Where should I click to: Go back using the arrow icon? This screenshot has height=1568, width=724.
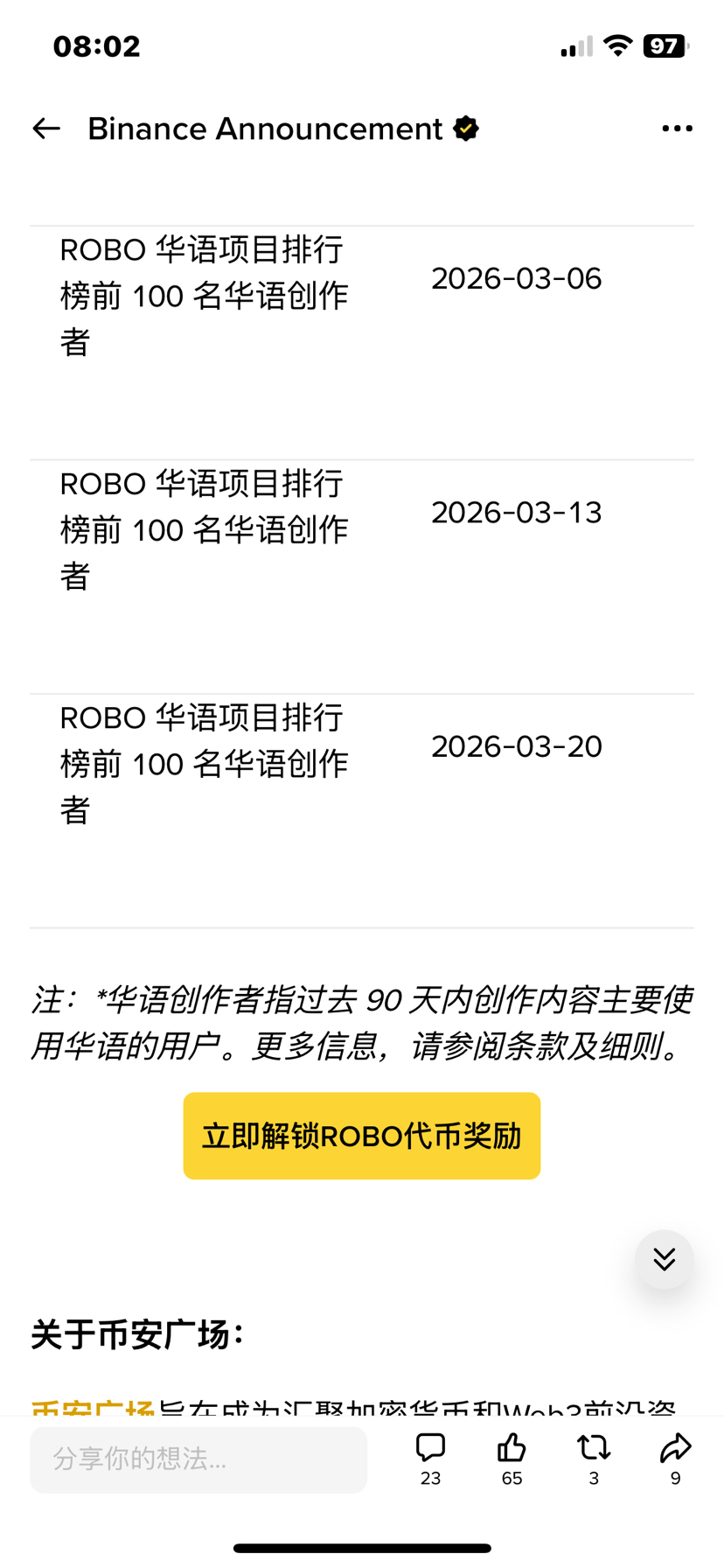pos(46,129)
